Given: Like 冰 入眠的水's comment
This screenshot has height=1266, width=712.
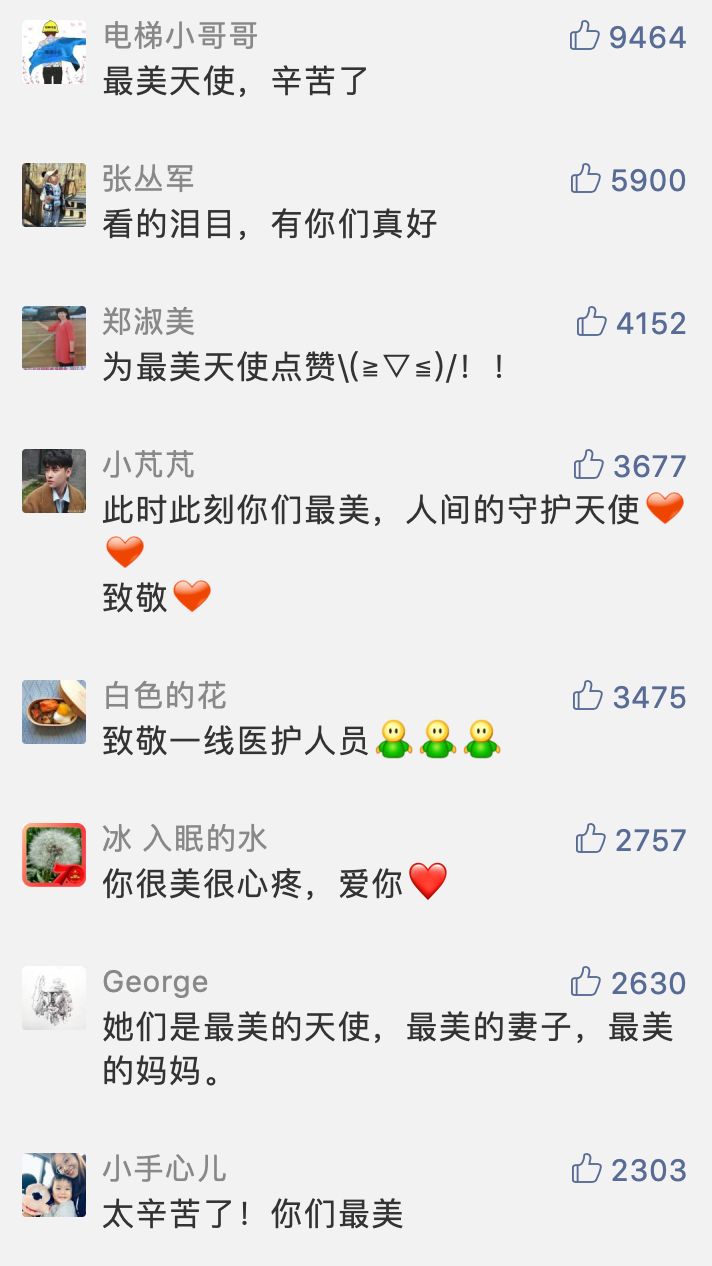Looking at the screenshot, I should tap(591, 840).
